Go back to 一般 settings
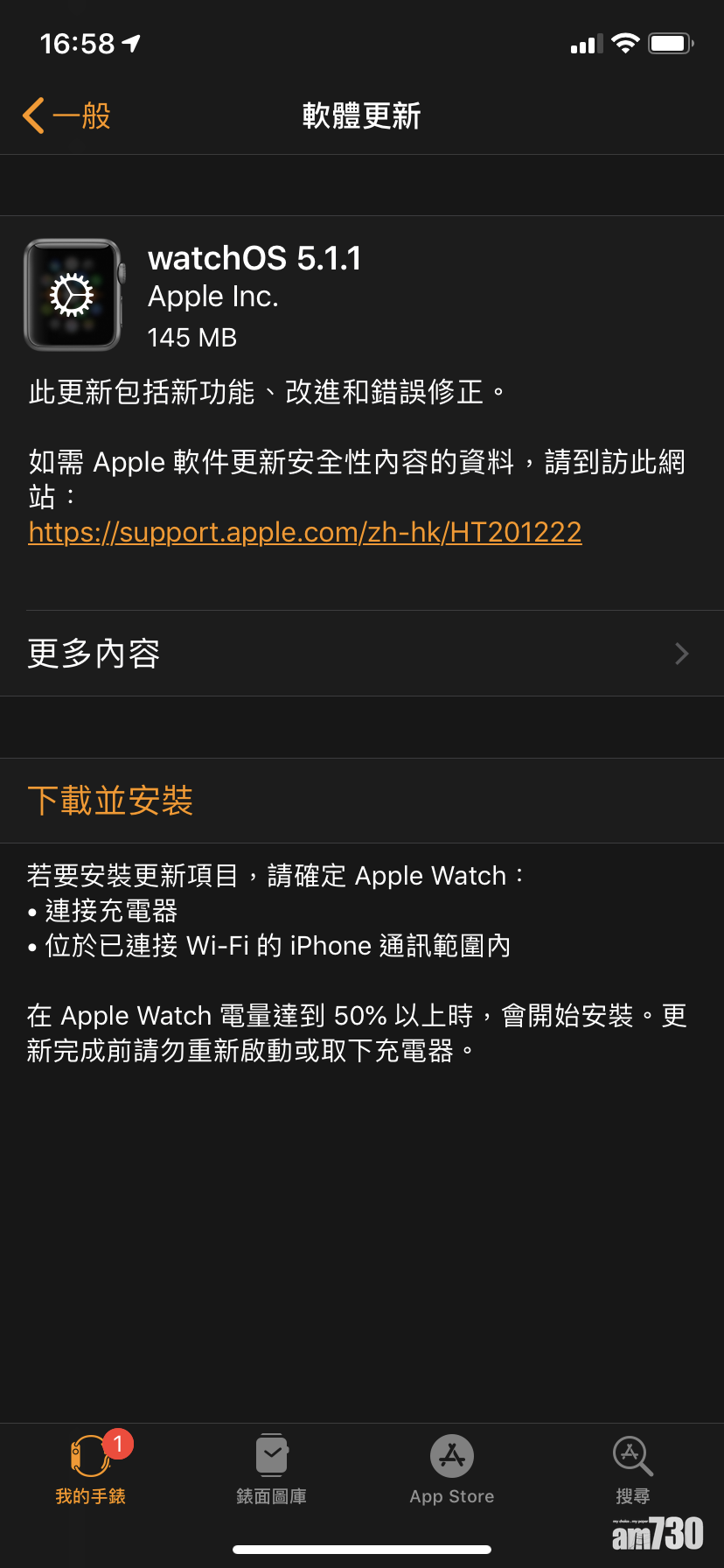 (67, 115)
